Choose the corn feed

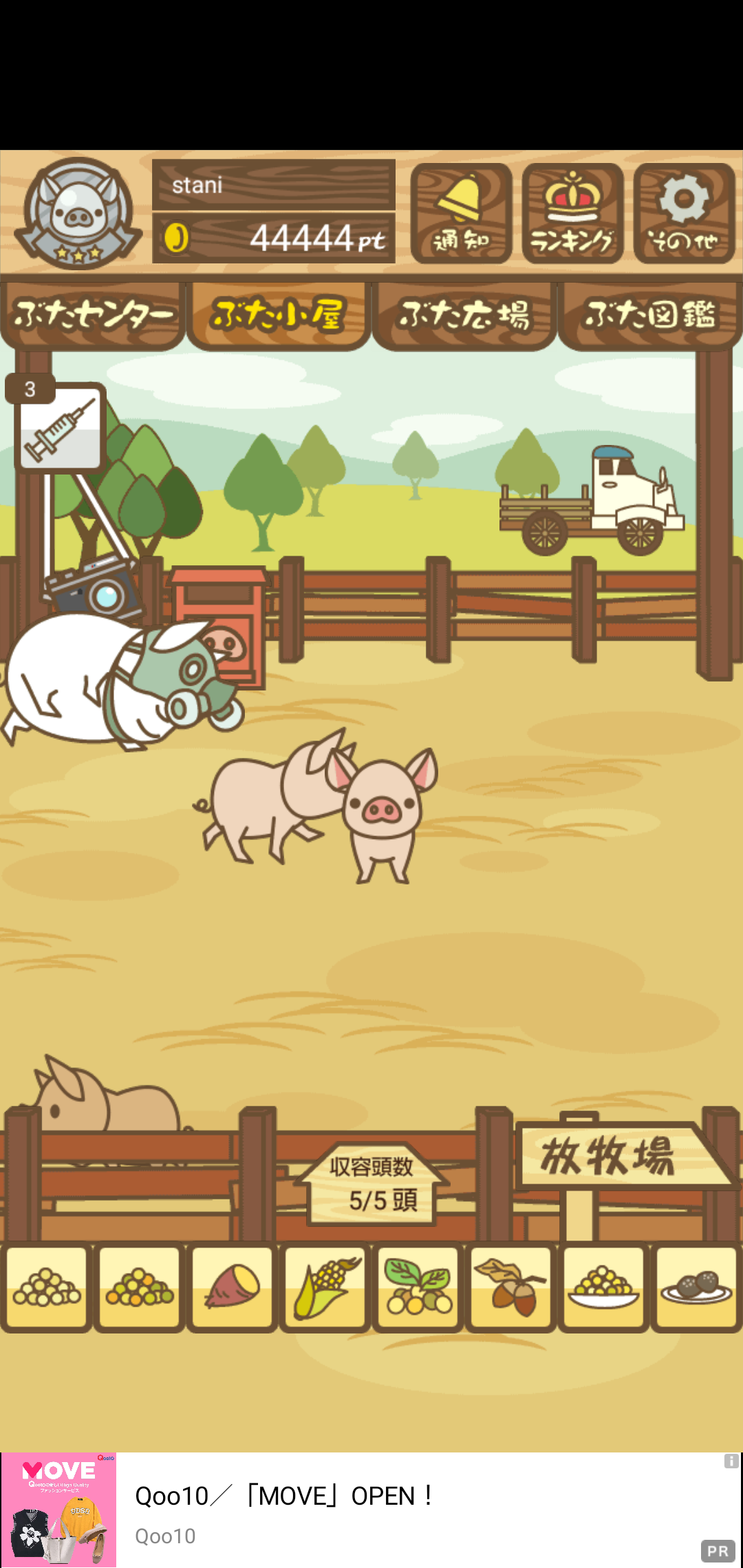(325, 1287)
